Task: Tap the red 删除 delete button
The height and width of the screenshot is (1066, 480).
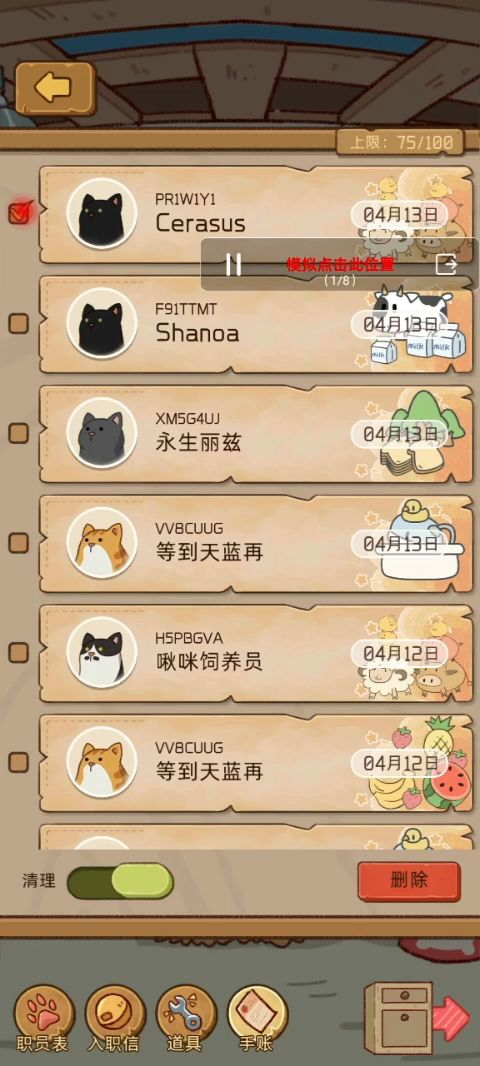Action: 409,881
